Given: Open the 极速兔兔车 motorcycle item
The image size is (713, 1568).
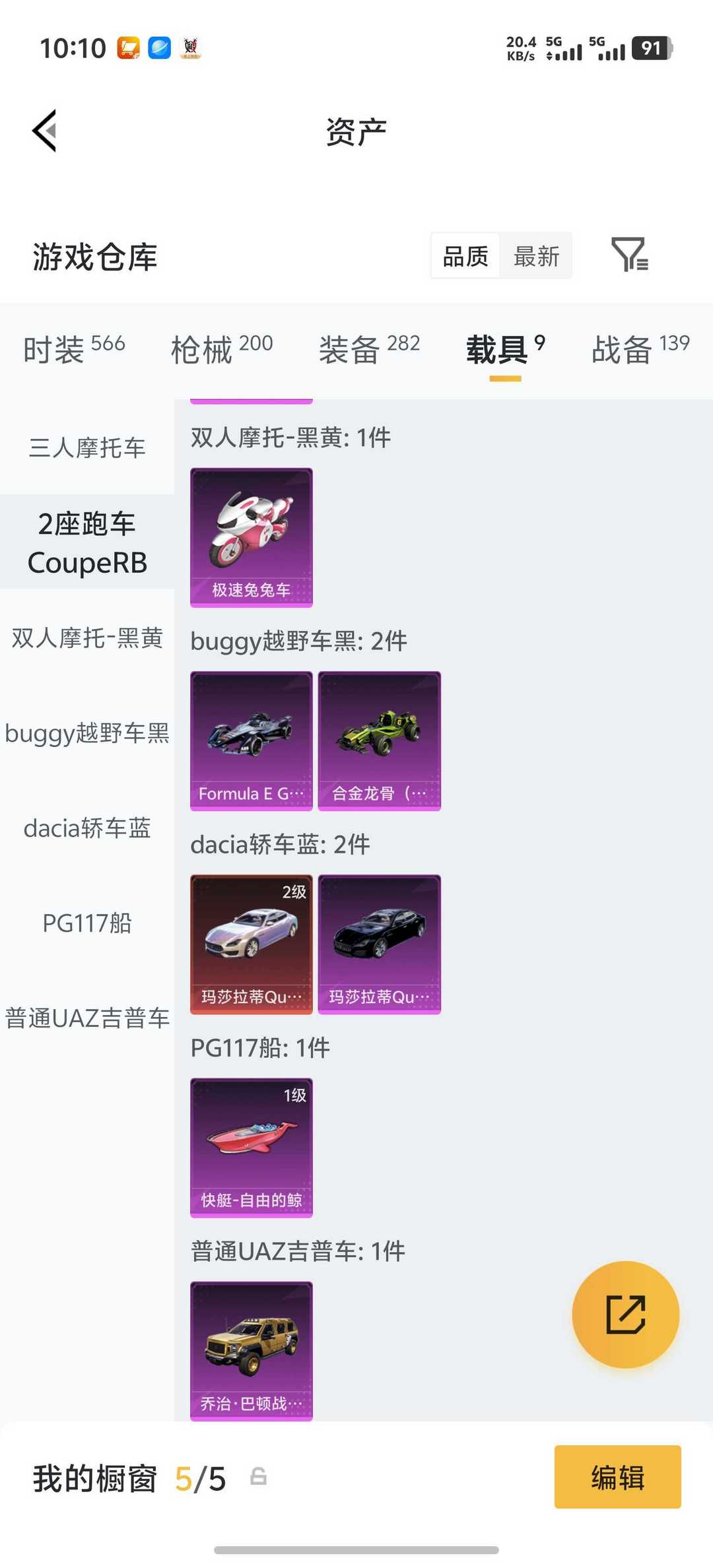Looking at the screenshot, I should 252,537.
